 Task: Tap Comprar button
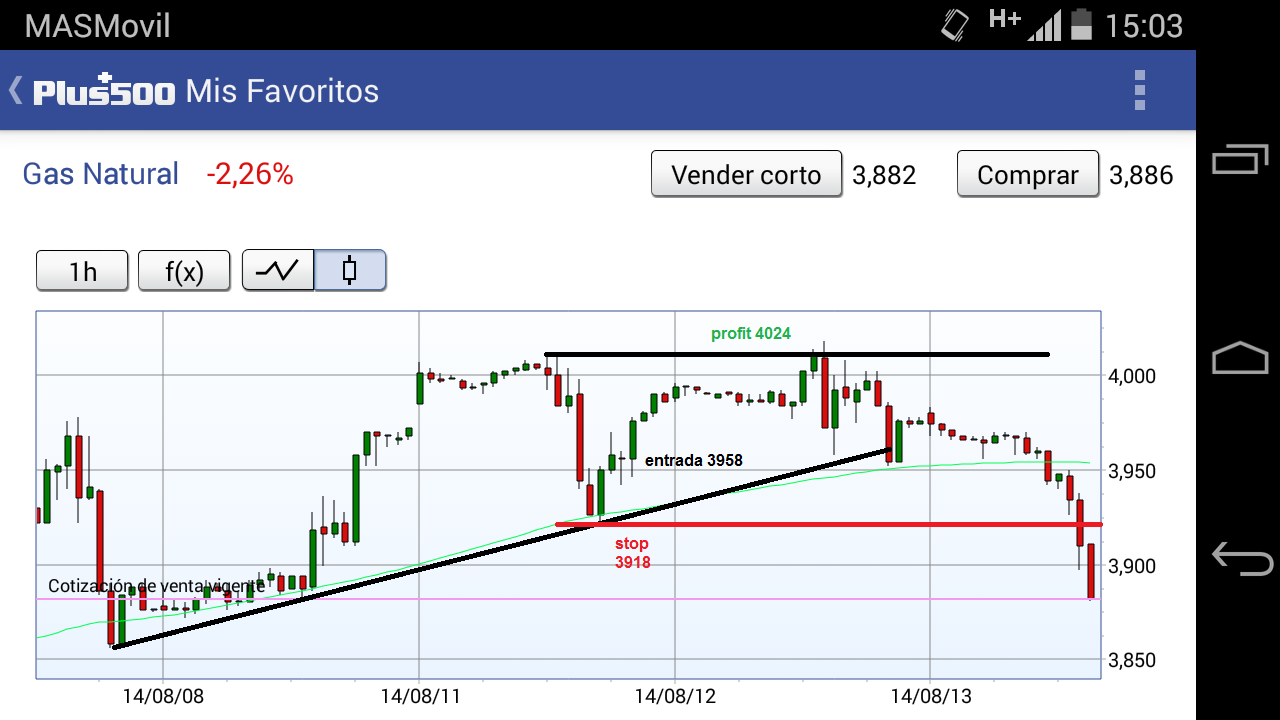[x=1027, y=175]
